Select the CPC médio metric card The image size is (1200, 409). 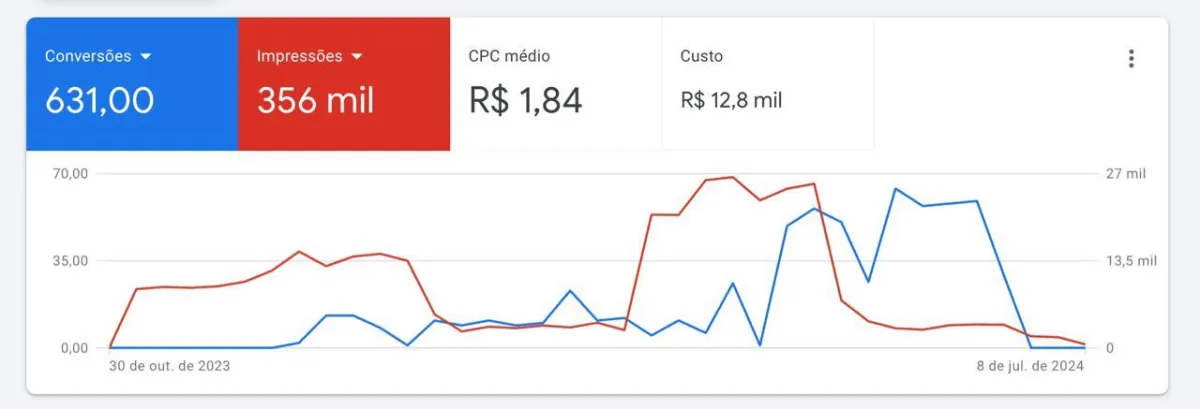click(556, 84)
